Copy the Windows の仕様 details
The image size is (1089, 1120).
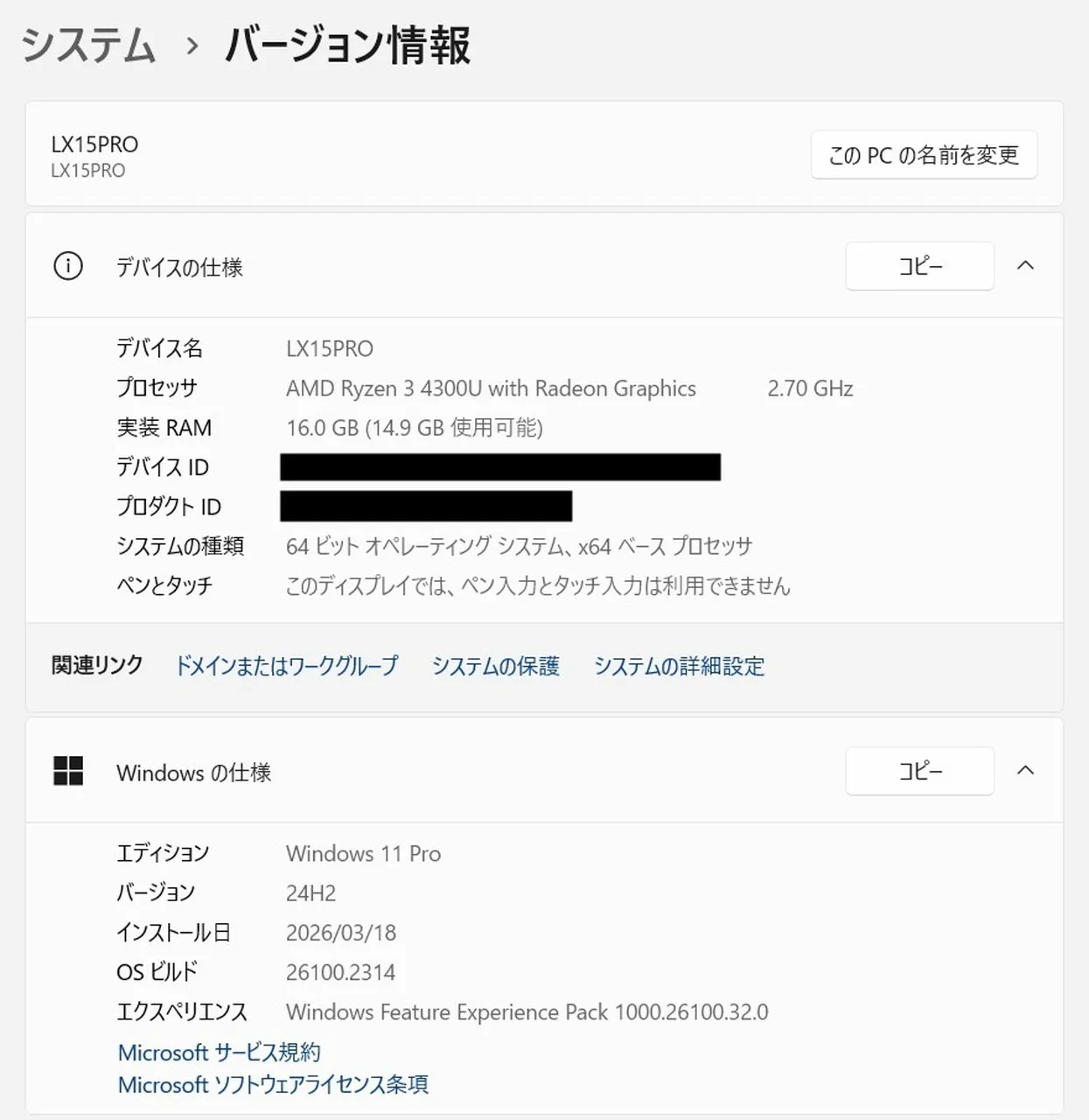coord(919,771)
